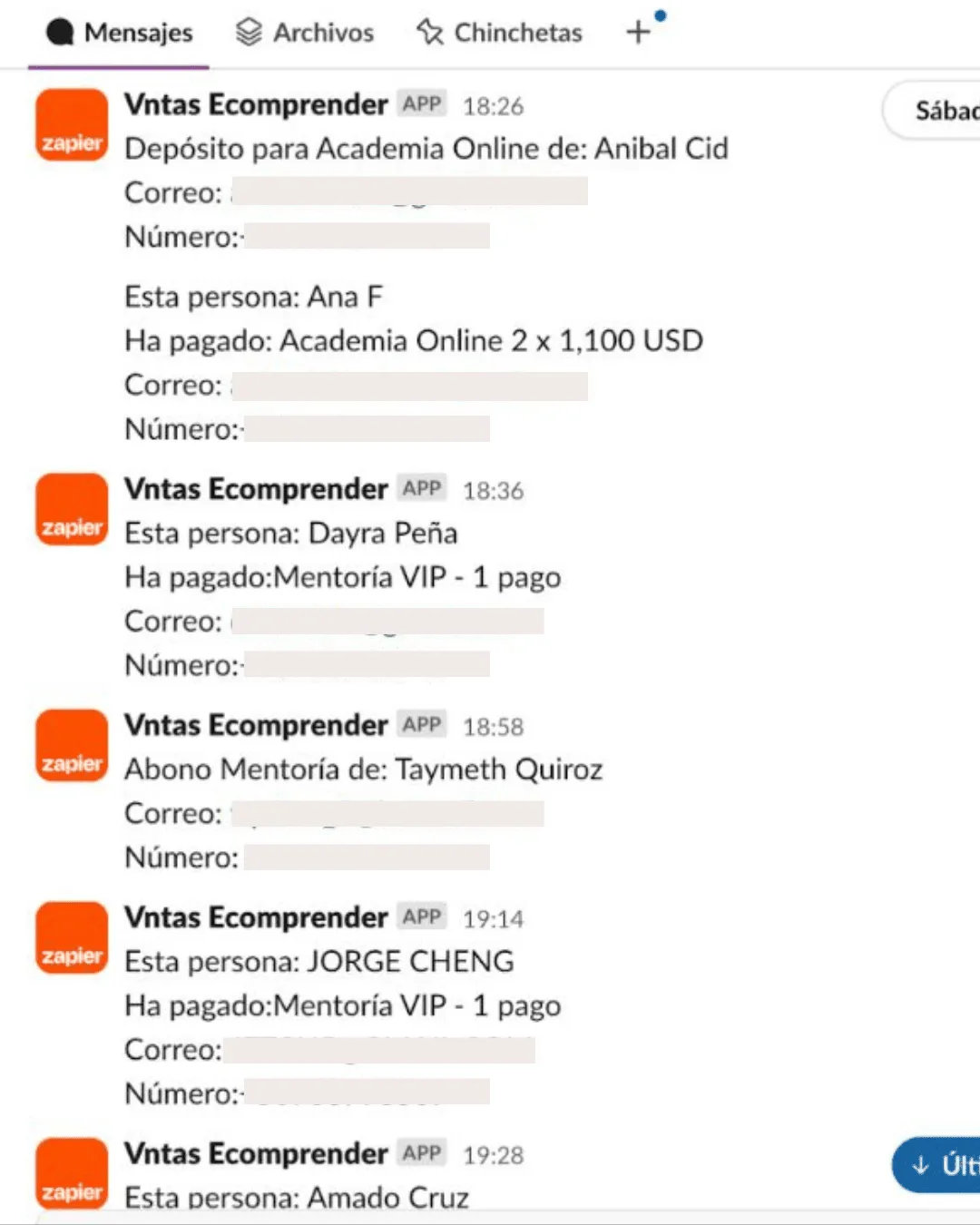
Task: Open the Zapier avatar on Amado Cruz's message
Action: click(x=71, y=1172)
